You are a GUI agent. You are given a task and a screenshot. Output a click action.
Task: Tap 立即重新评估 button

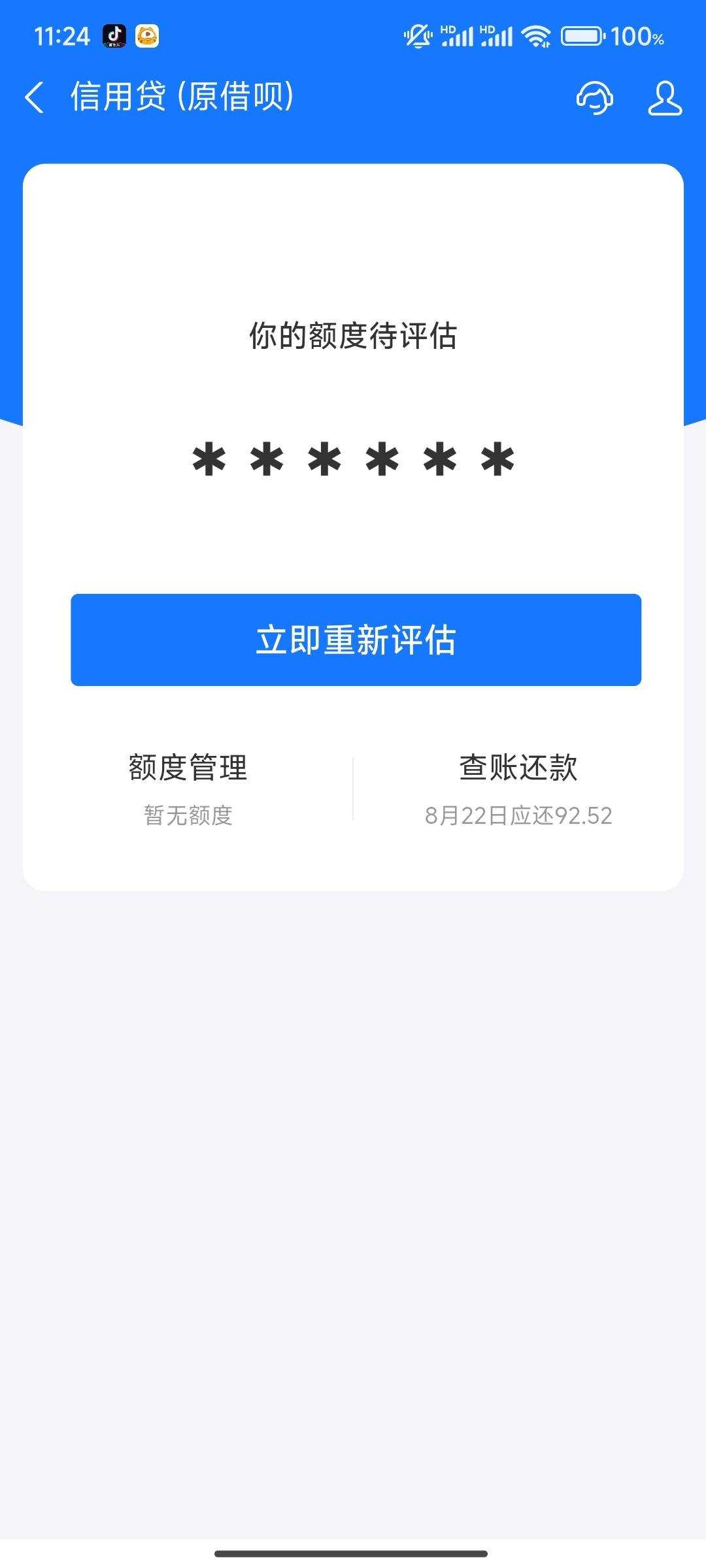tap(356, 640)
